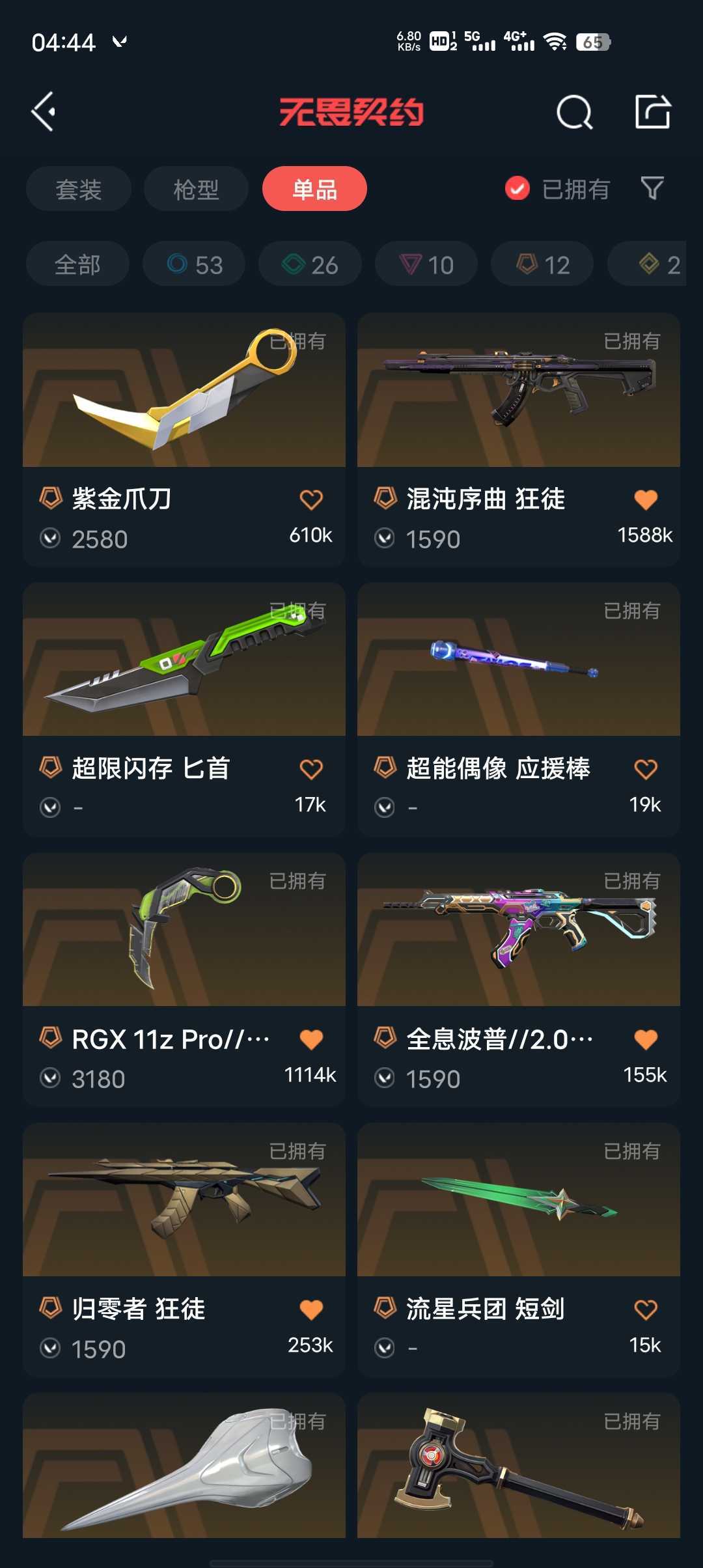Like the 紫金爪刀 skin

(x=311, y=499)
